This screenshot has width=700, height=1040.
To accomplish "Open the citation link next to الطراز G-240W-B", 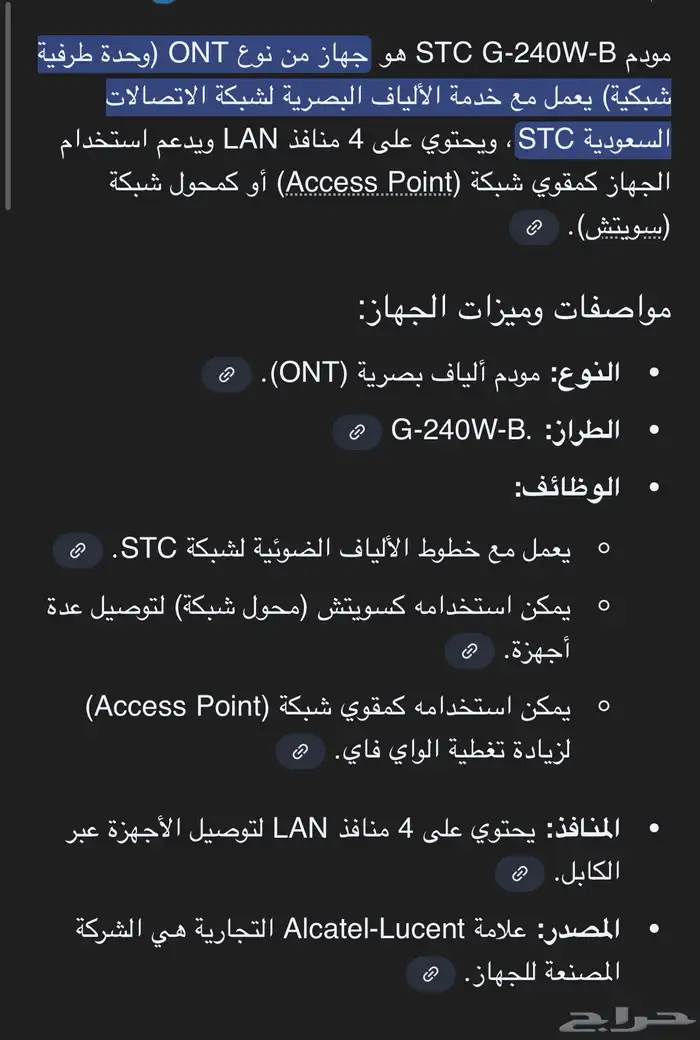I will pos(356,432).
